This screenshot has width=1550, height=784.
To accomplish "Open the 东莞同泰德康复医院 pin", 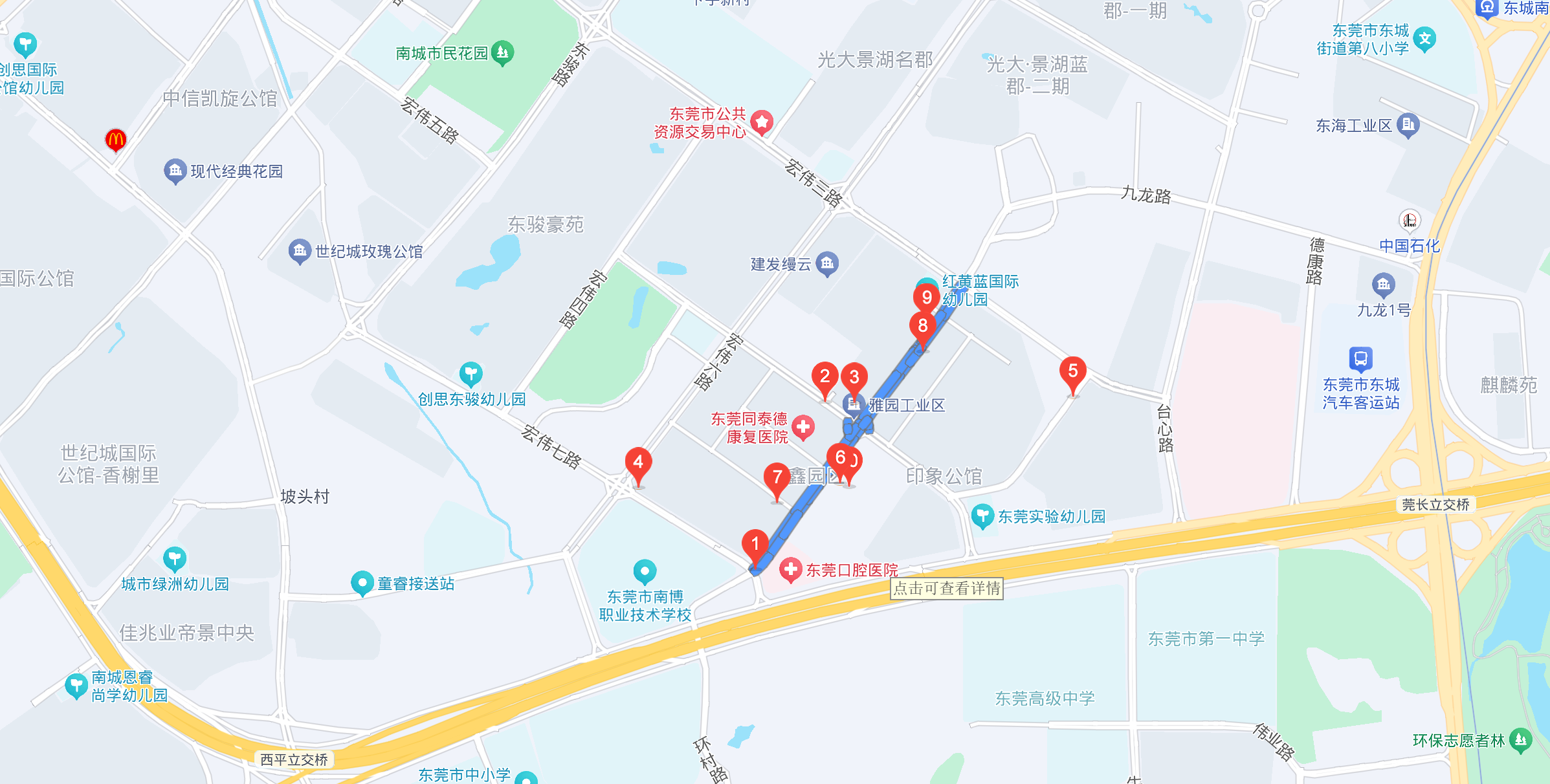I will pos(803,427).
